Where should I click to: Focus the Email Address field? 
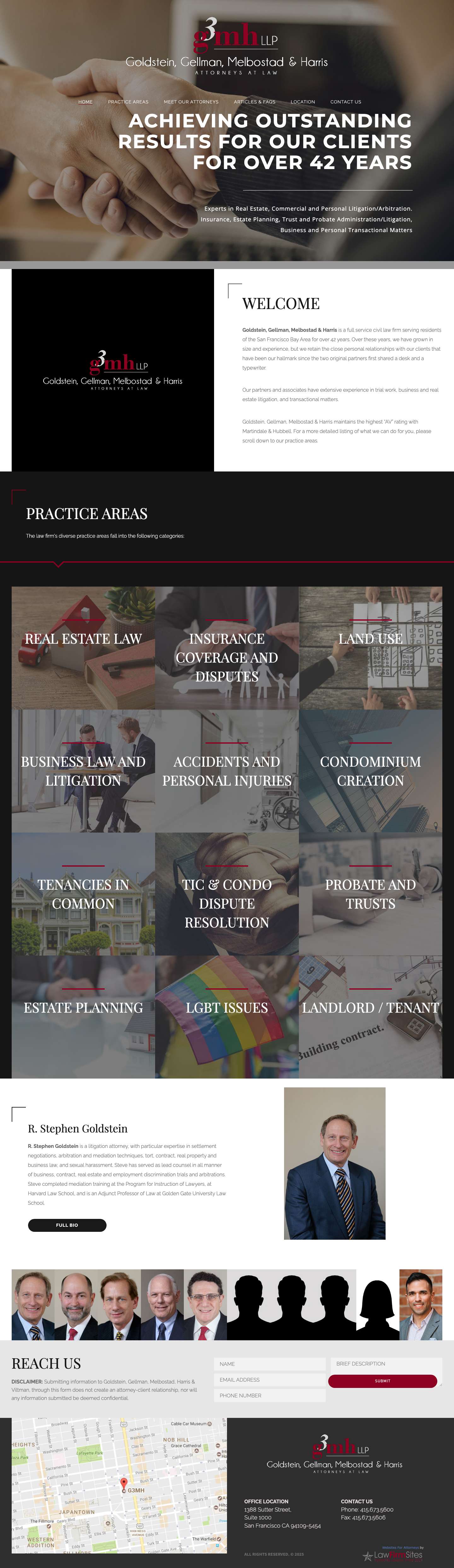[270, 1379]
